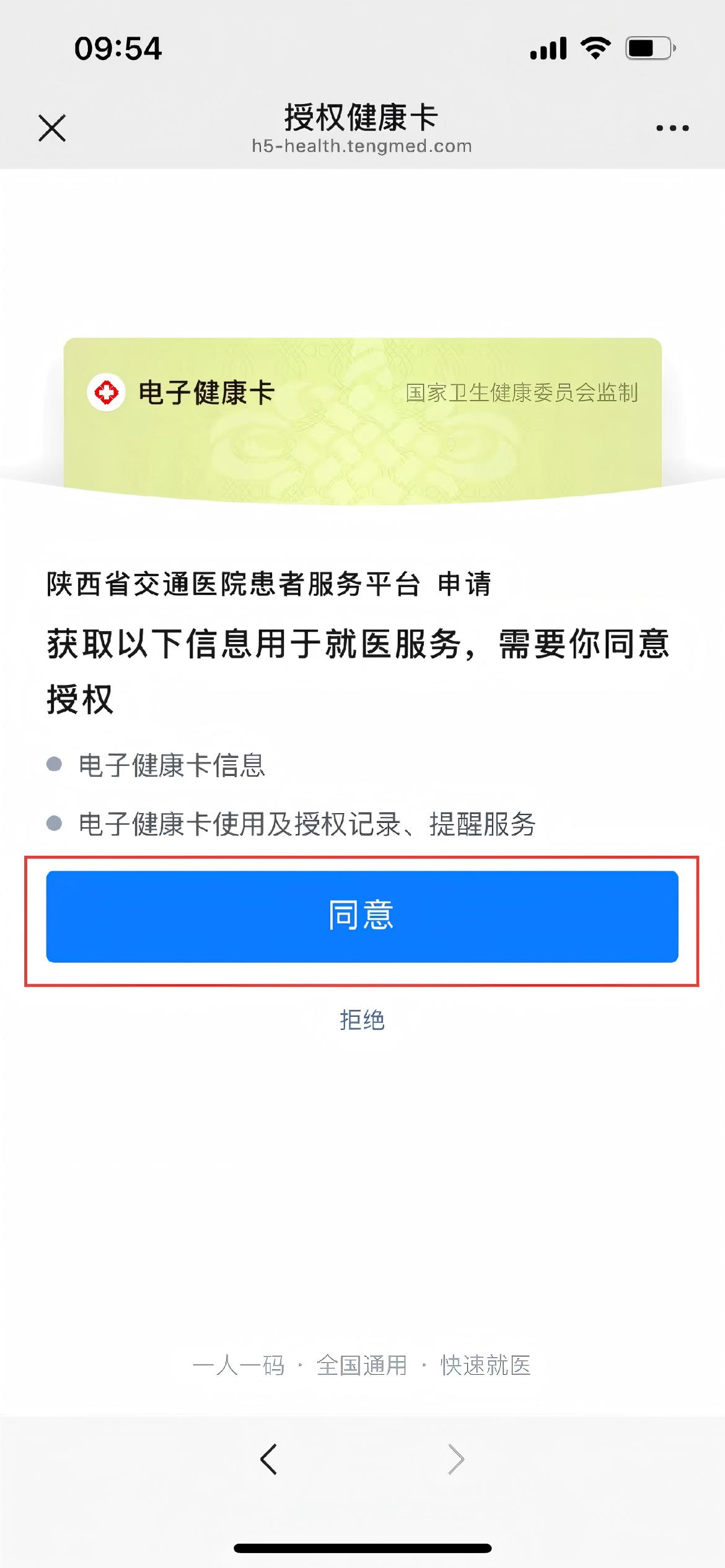Click the h5-health.tengmed.com URL text
725x1568 pixels.
361,147
